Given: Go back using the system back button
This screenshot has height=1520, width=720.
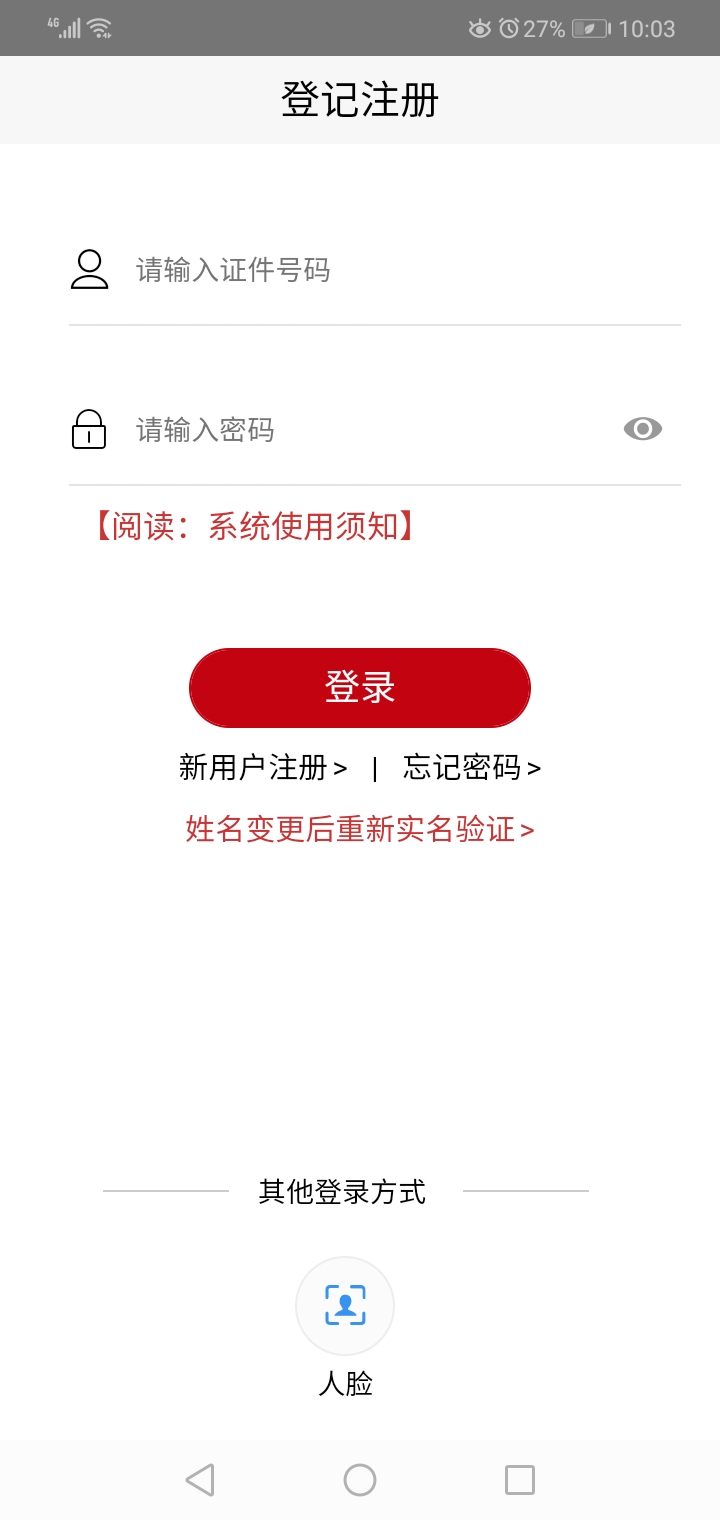Looking at the screenshot, I should point(200,1479).
